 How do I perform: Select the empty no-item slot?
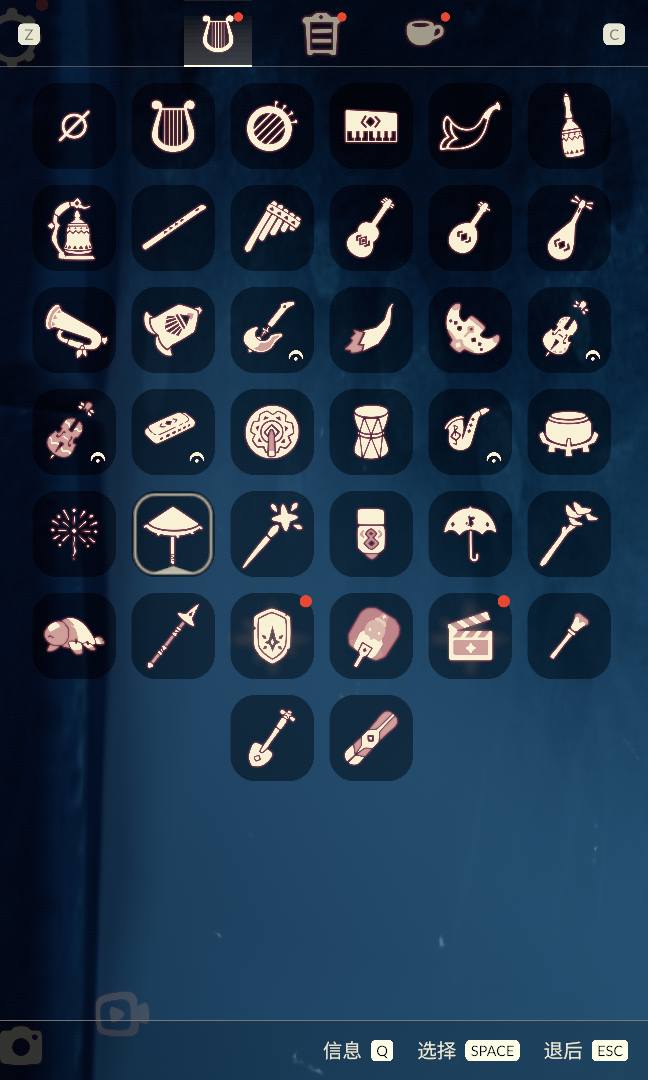[x=74, y=126]
